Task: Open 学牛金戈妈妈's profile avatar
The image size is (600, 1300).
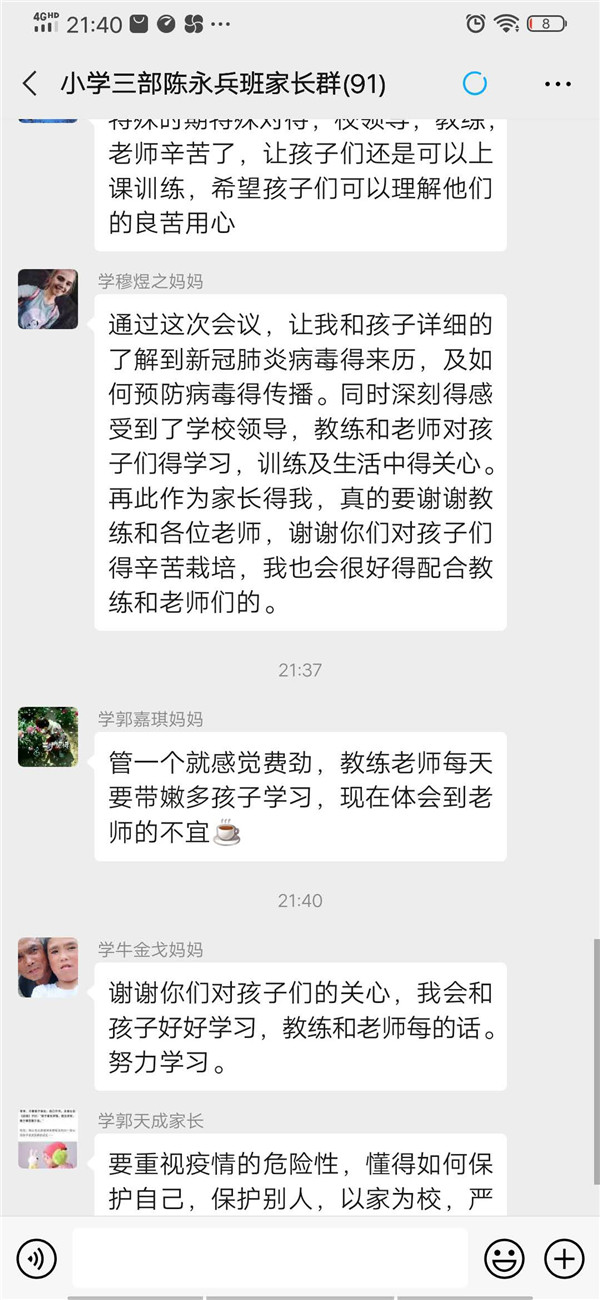Action: [47, 967]
